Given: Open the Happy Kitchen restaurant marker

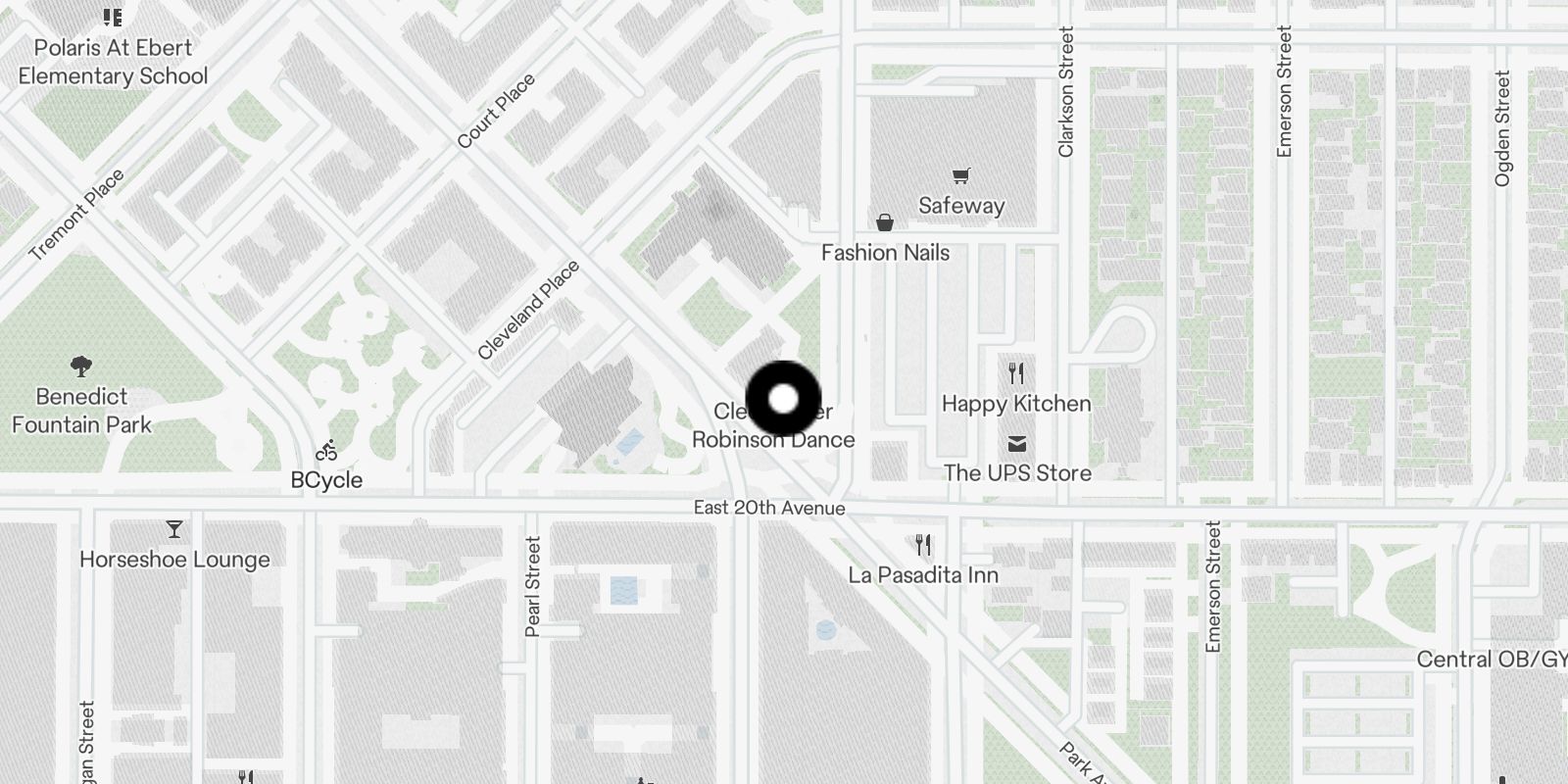Looking at the screenshot, I should pos(1016,373).
